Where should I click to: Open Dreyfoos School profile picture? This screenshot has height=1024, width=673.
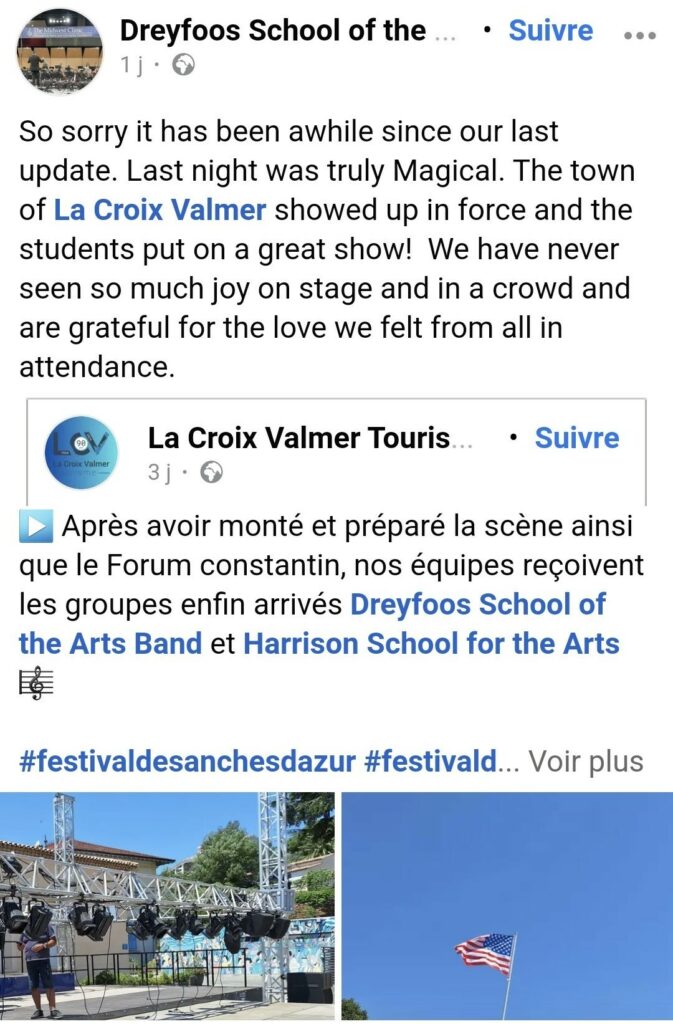coord(60,52)
